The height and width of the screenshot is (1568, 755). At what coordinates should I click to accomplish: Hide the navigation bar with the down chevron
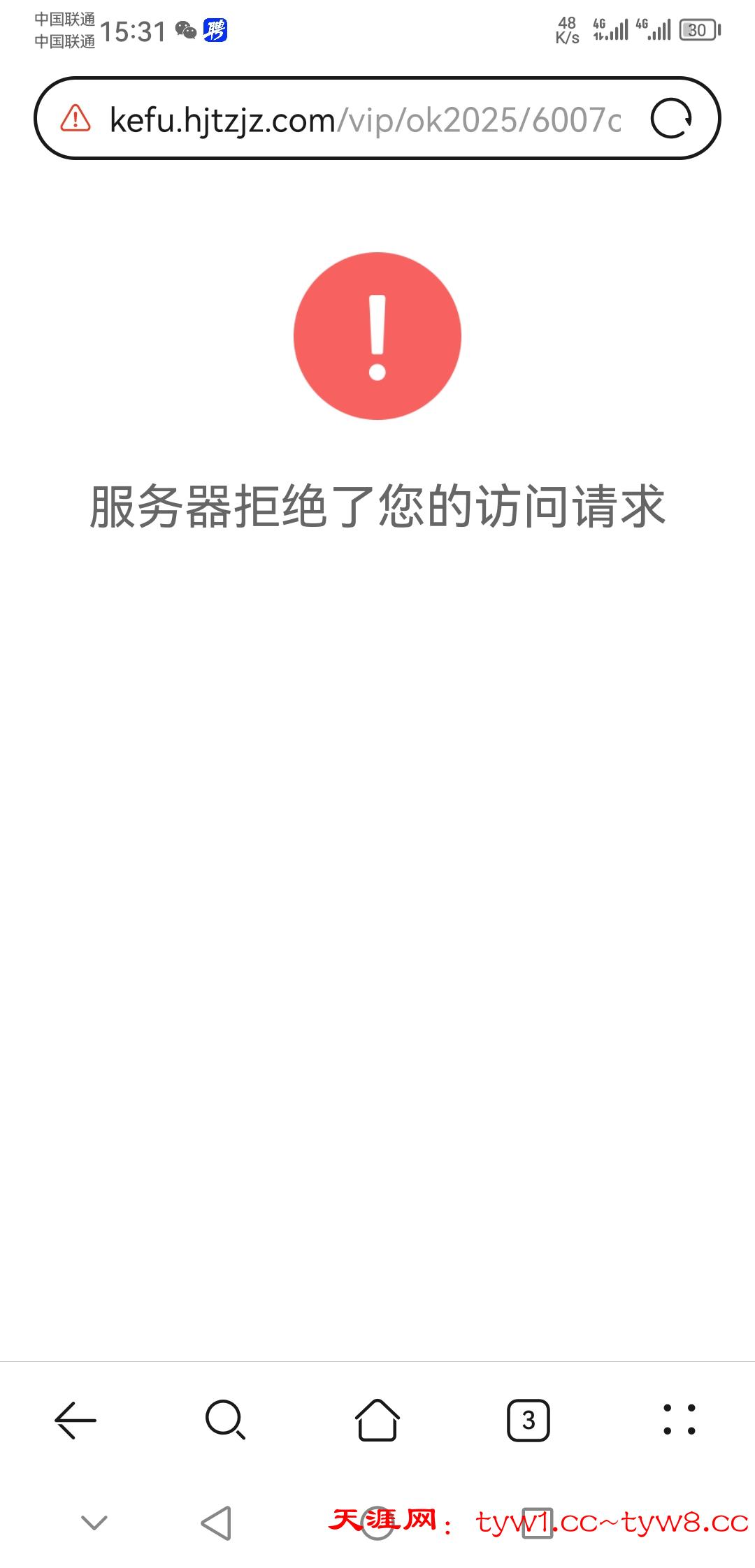point(94,1522)
